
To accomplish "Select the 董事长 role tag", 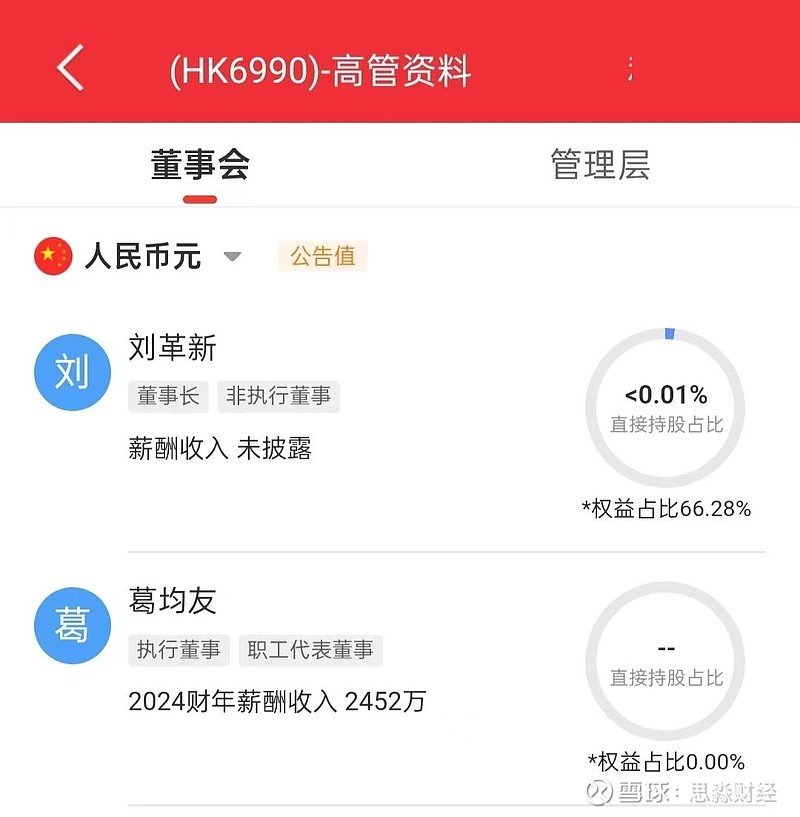I will point(166,396).
